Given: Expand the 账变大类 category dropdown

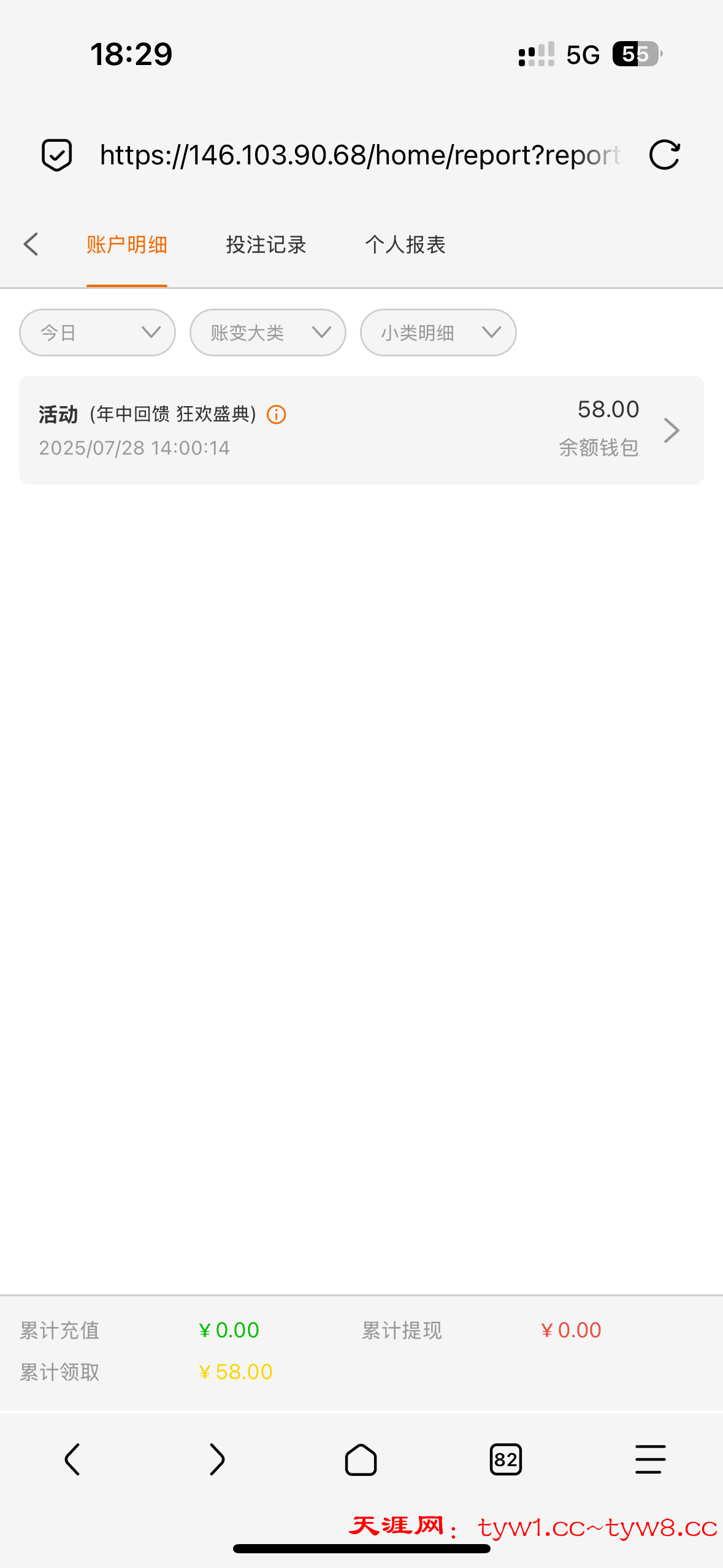Looking at the screenshot, I should [267, 332].
